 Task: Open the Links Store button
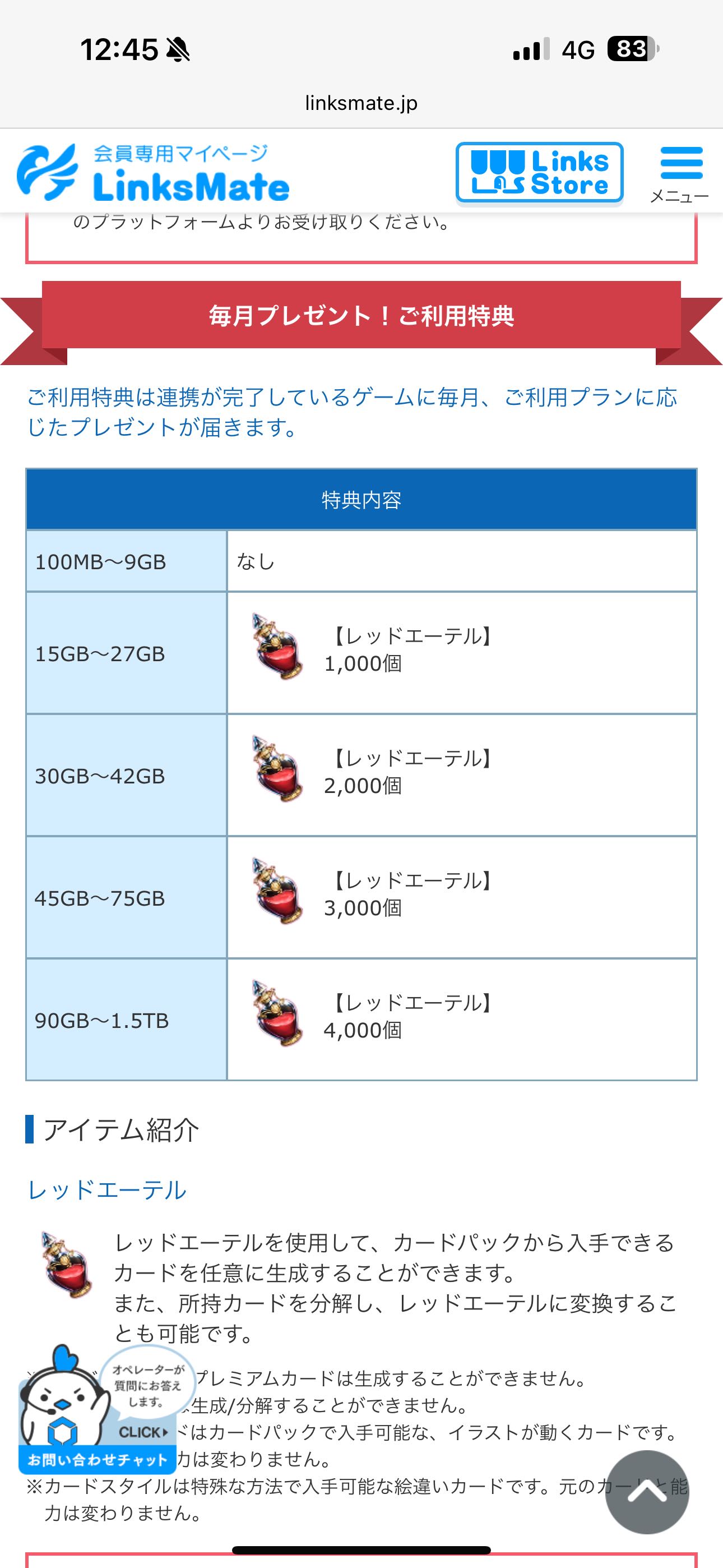tap(539, 173)
